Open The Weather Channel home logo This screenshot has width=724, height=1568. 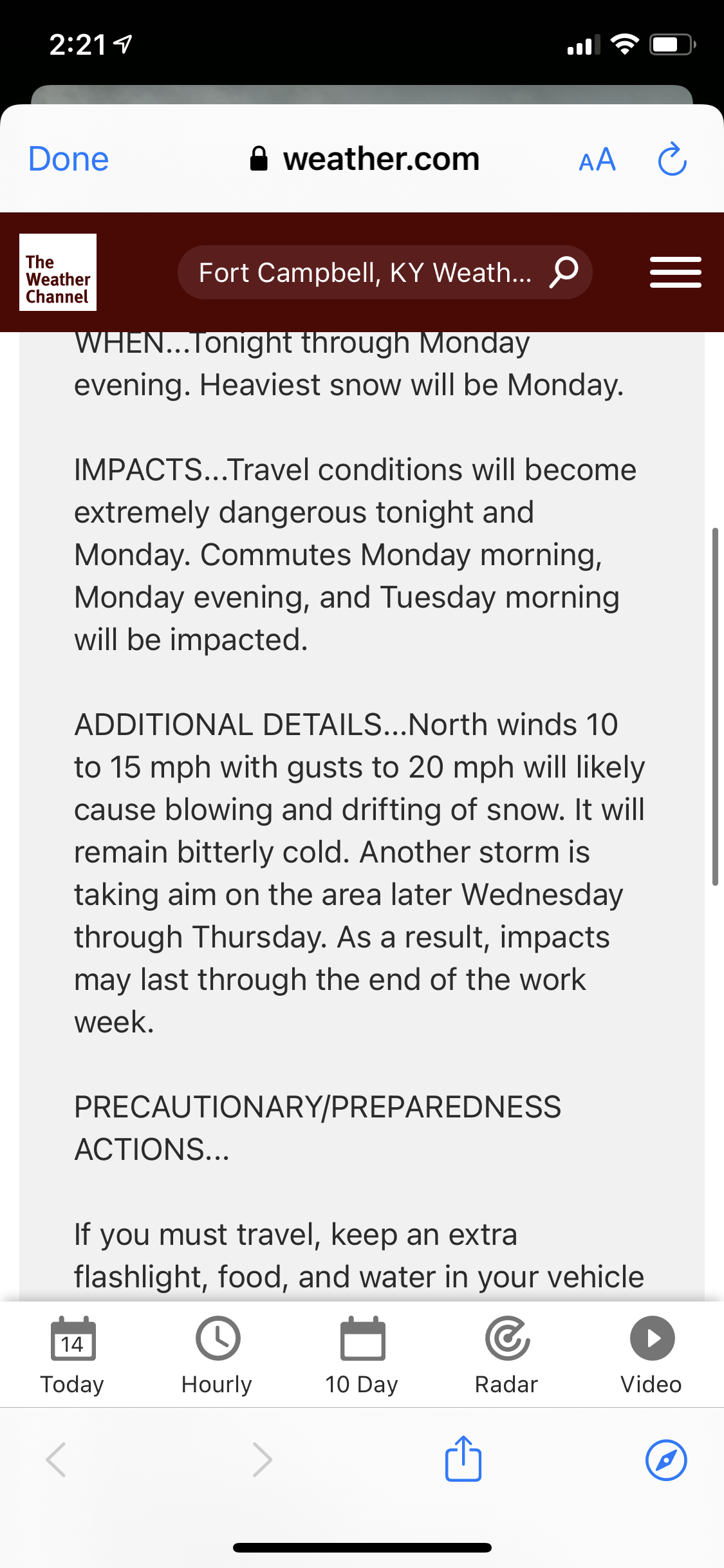click(x=58, y=272)
